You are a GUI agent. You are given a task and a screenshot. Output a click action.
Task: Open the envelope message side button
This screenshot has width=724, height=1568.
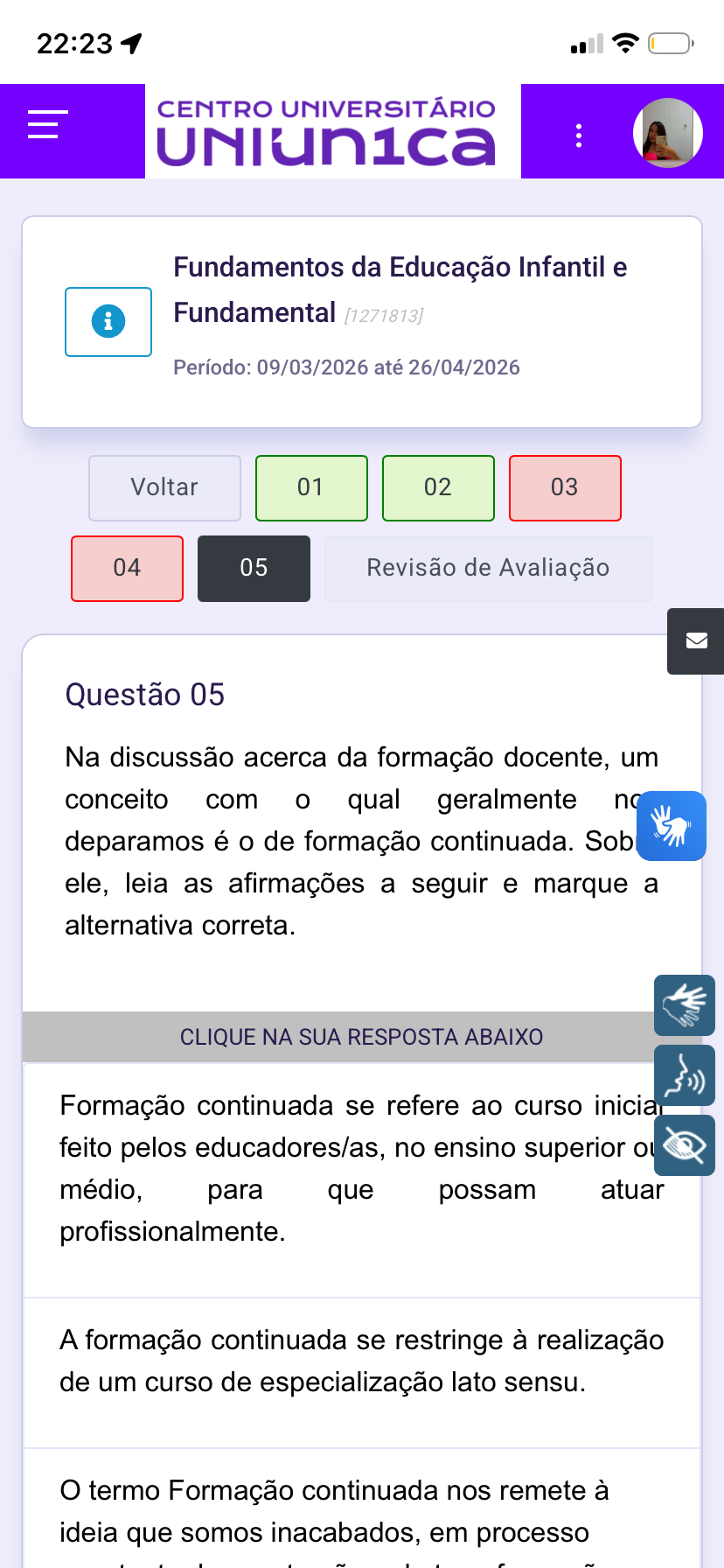point(696,641)
